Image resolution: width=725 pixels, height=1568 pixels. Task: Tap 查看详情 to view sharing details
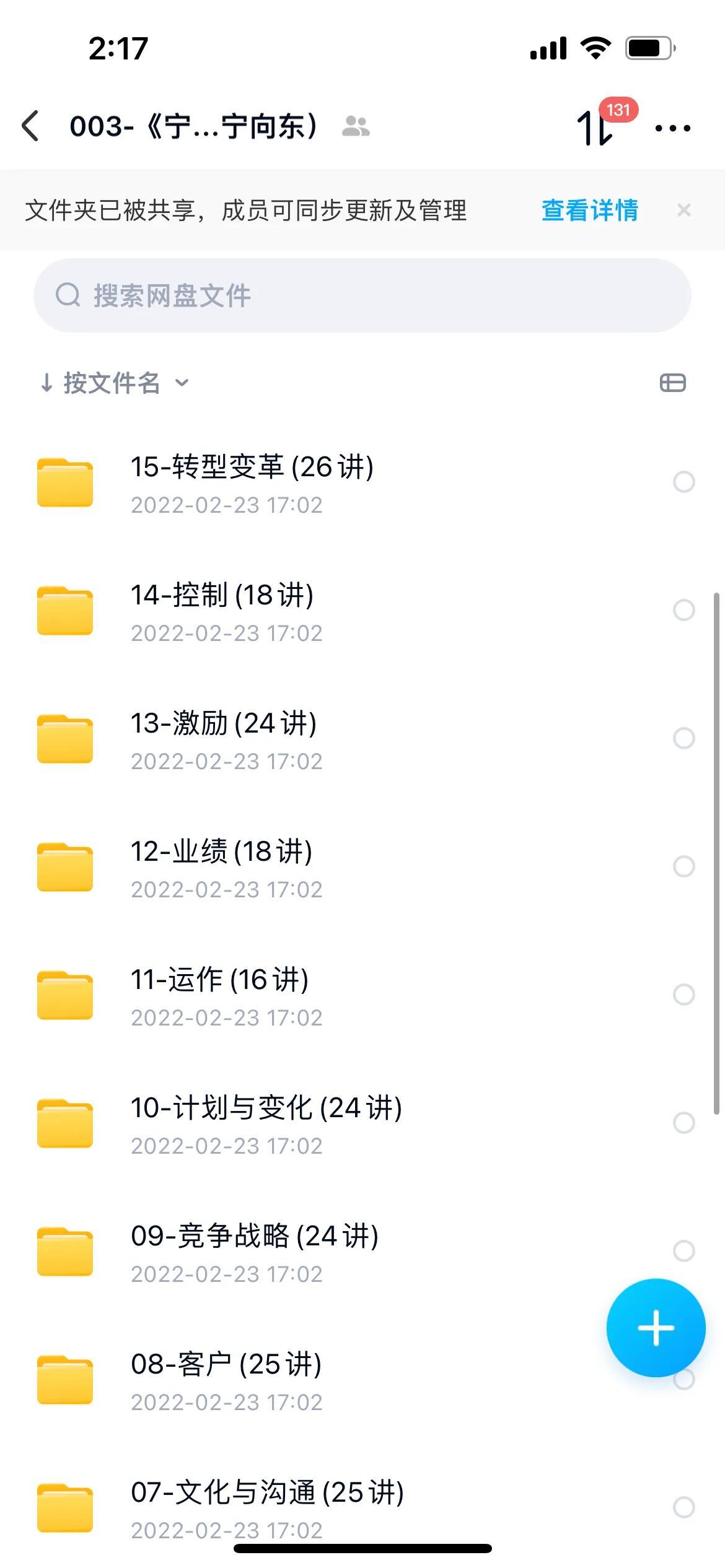589,211
